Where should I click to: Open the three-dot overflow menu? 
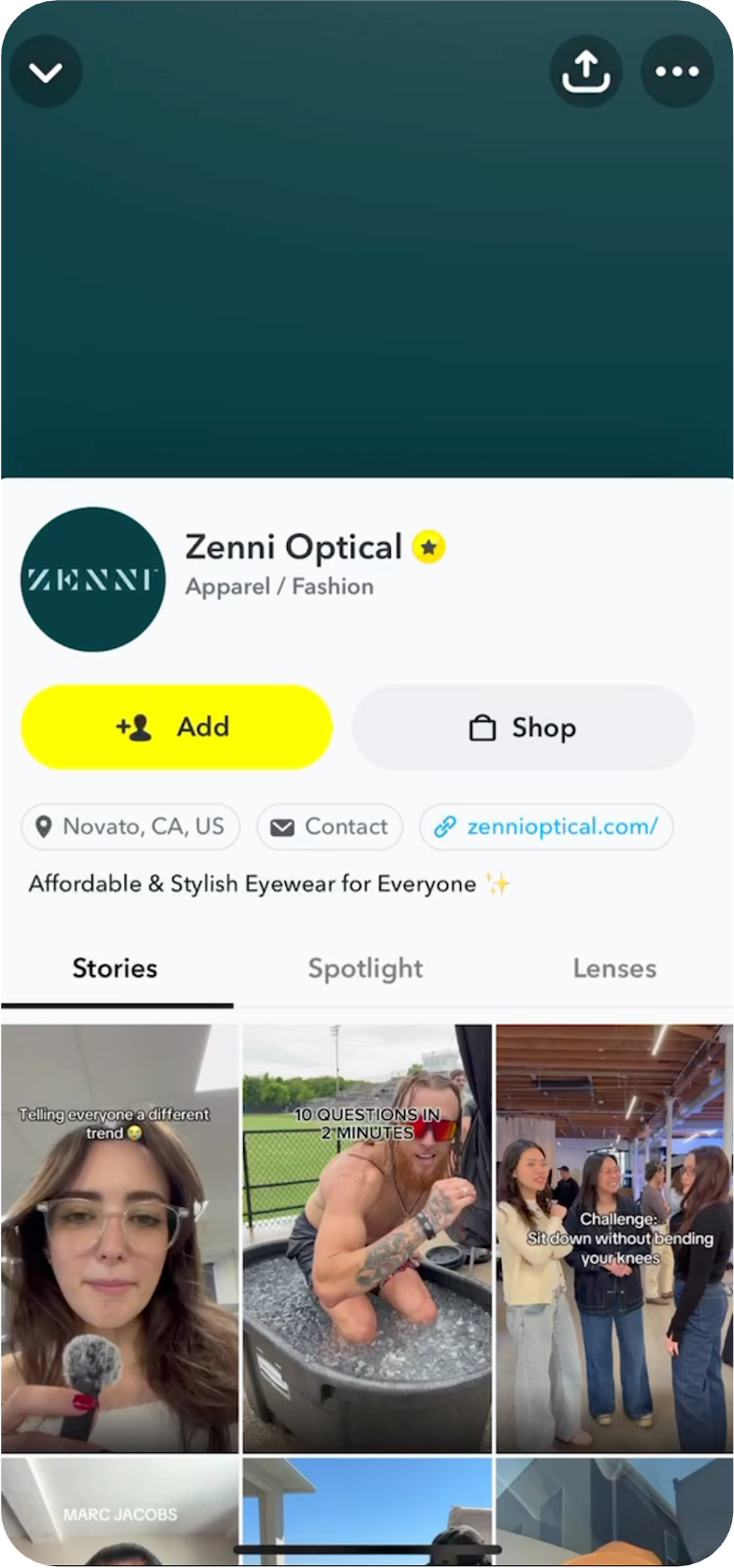677,71
